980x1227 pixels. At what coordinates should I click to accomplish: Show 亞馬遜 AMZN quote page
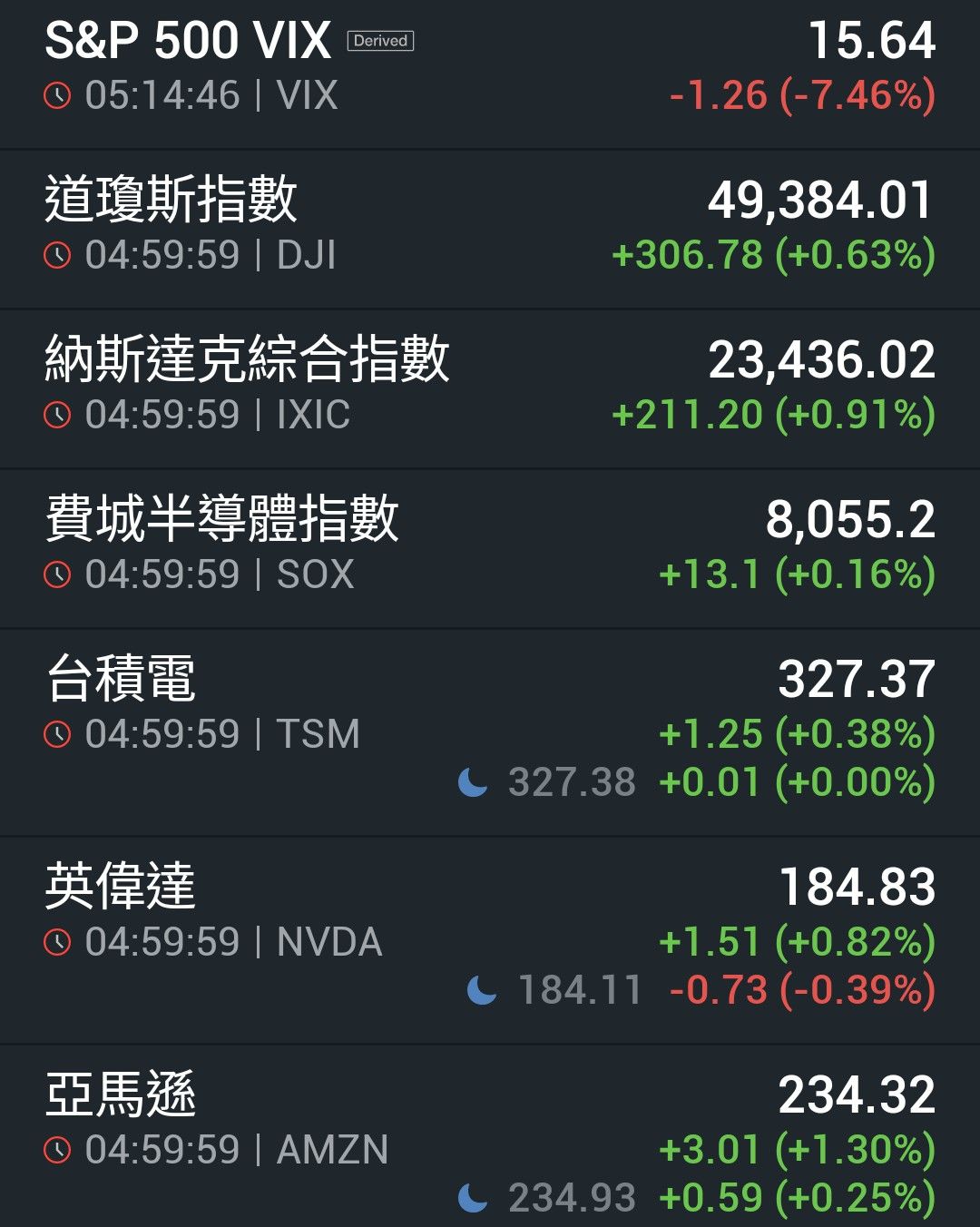(490, 1142)
